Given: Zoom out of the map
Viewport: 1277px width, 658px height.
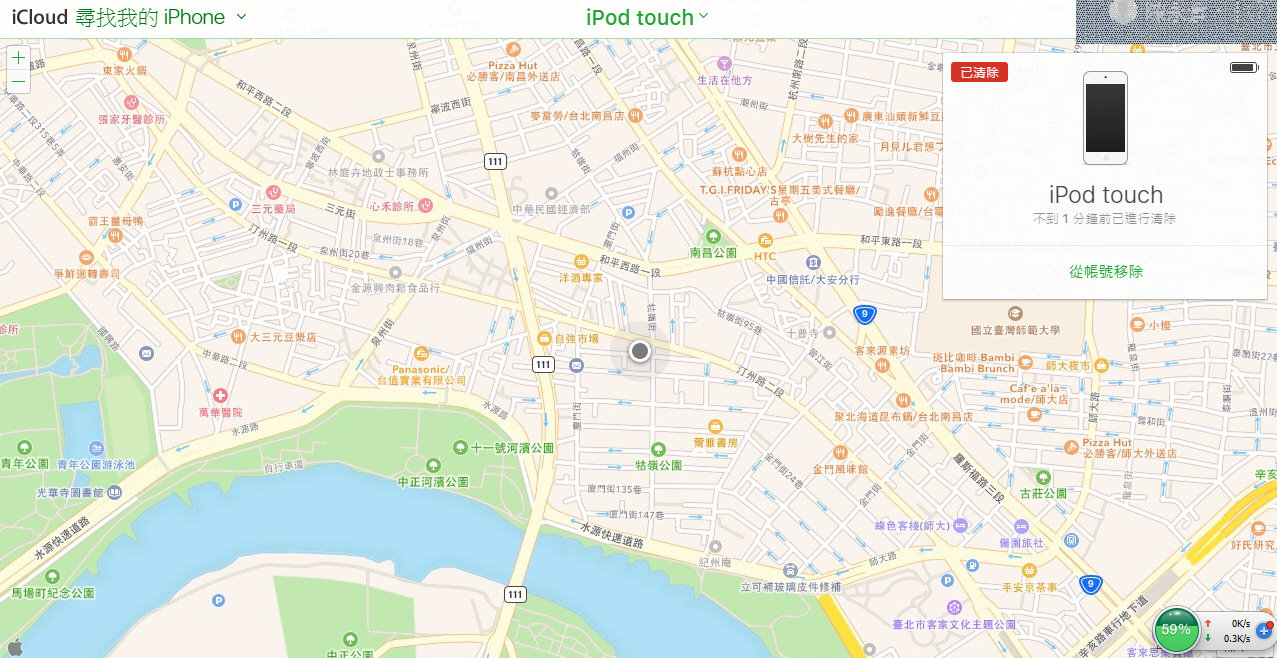Looking at the screenshot, I should click(x=18, y=82).
